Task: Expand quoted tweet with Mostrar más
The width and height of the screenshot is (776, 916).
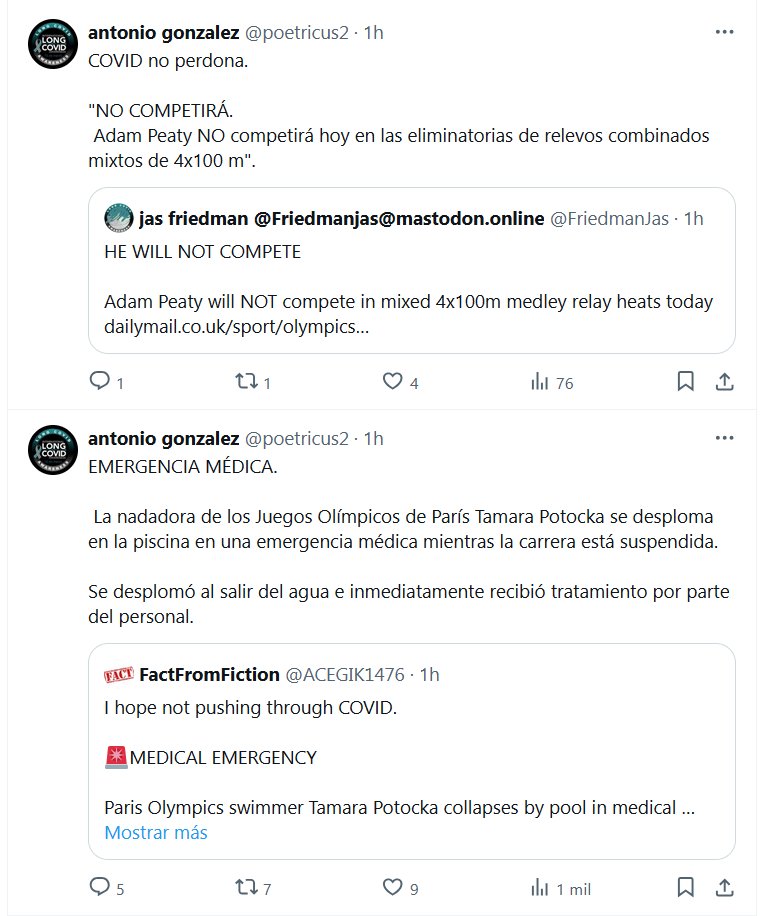Action: [156, 833]
